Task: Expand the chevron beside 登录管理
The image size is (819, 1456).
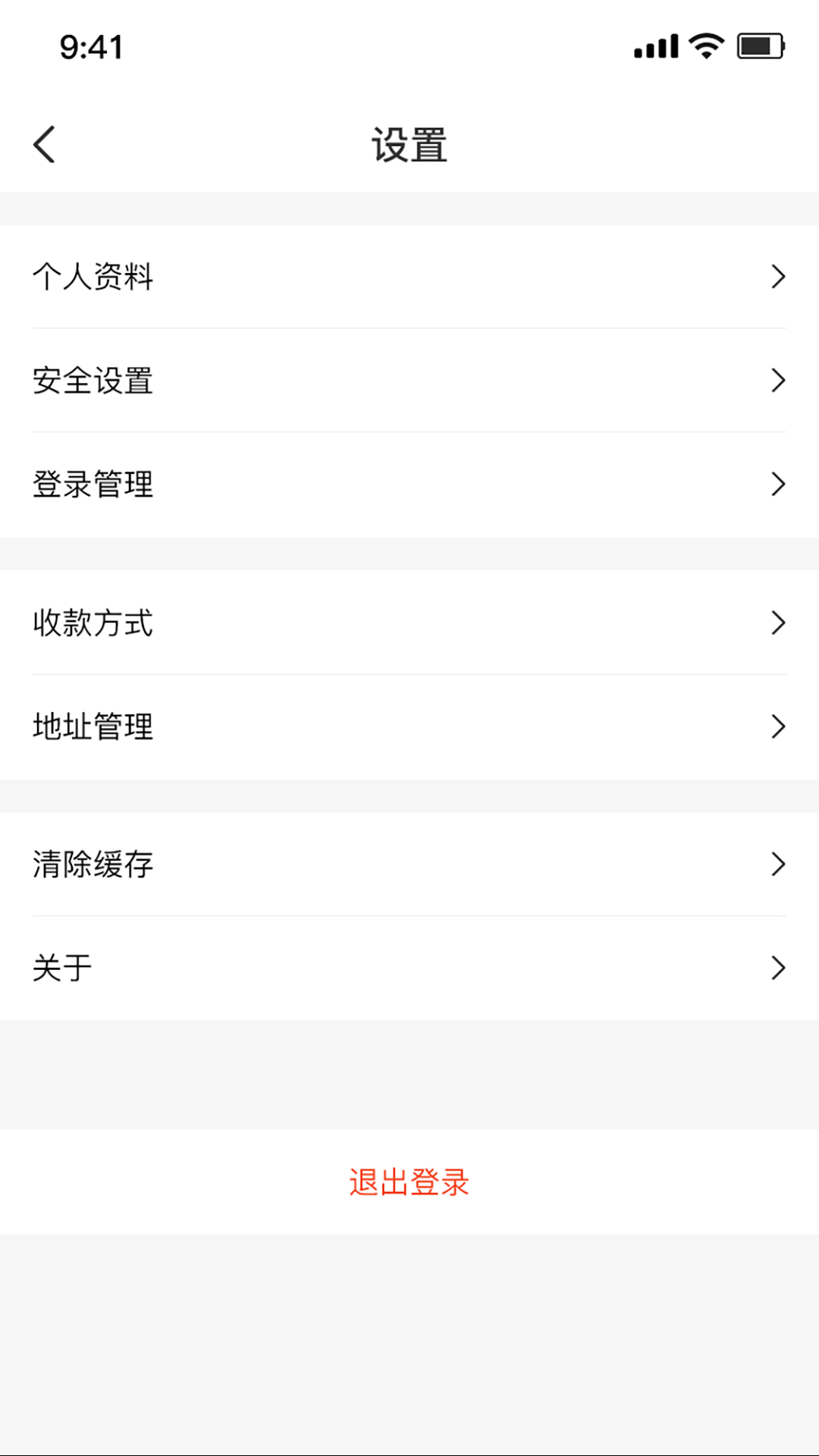Action: coord(779,485)
